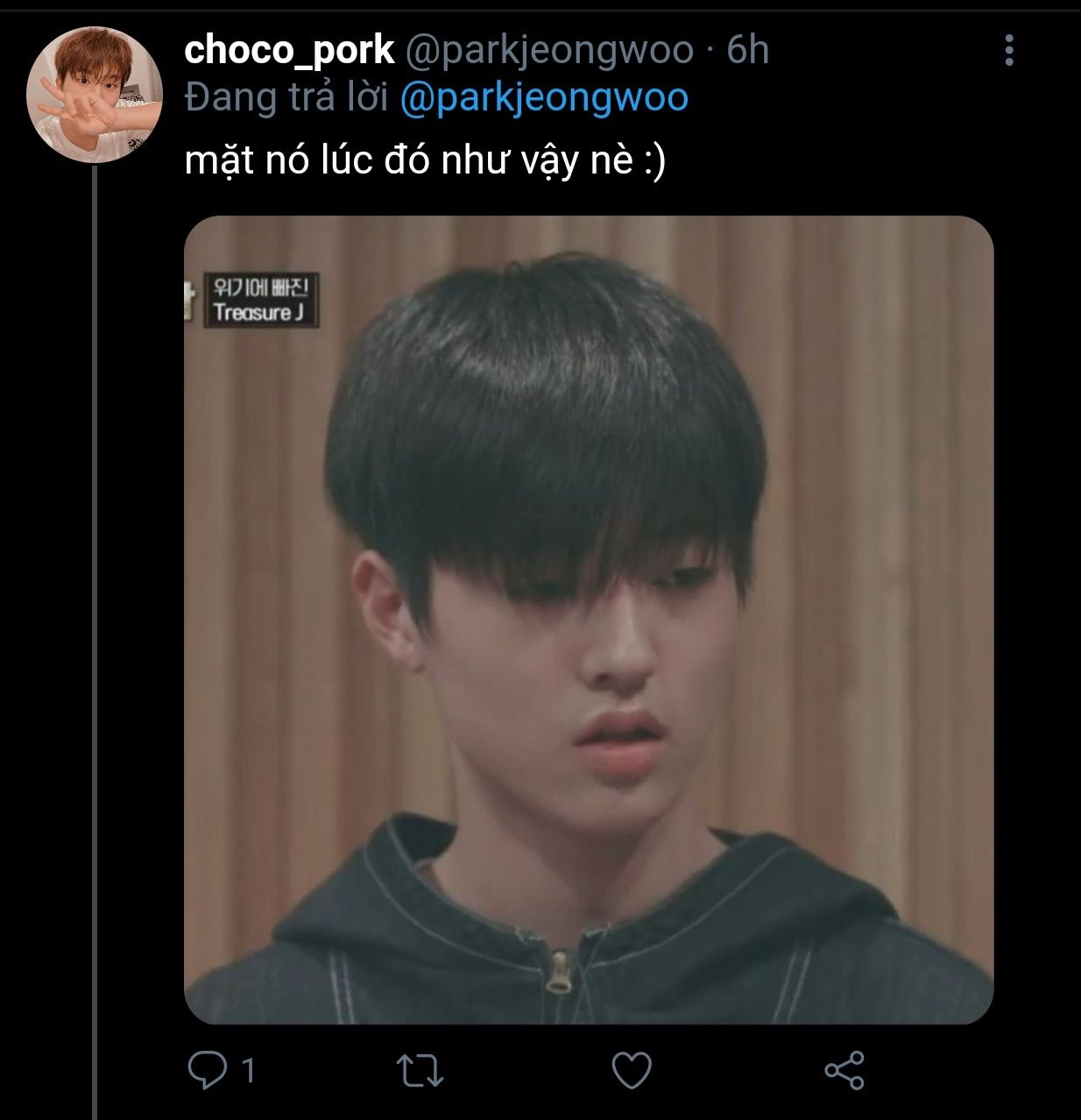Like choco_pork's tweet
The width and height of the screenshot is (1081, 1120).
(631, 1070)
